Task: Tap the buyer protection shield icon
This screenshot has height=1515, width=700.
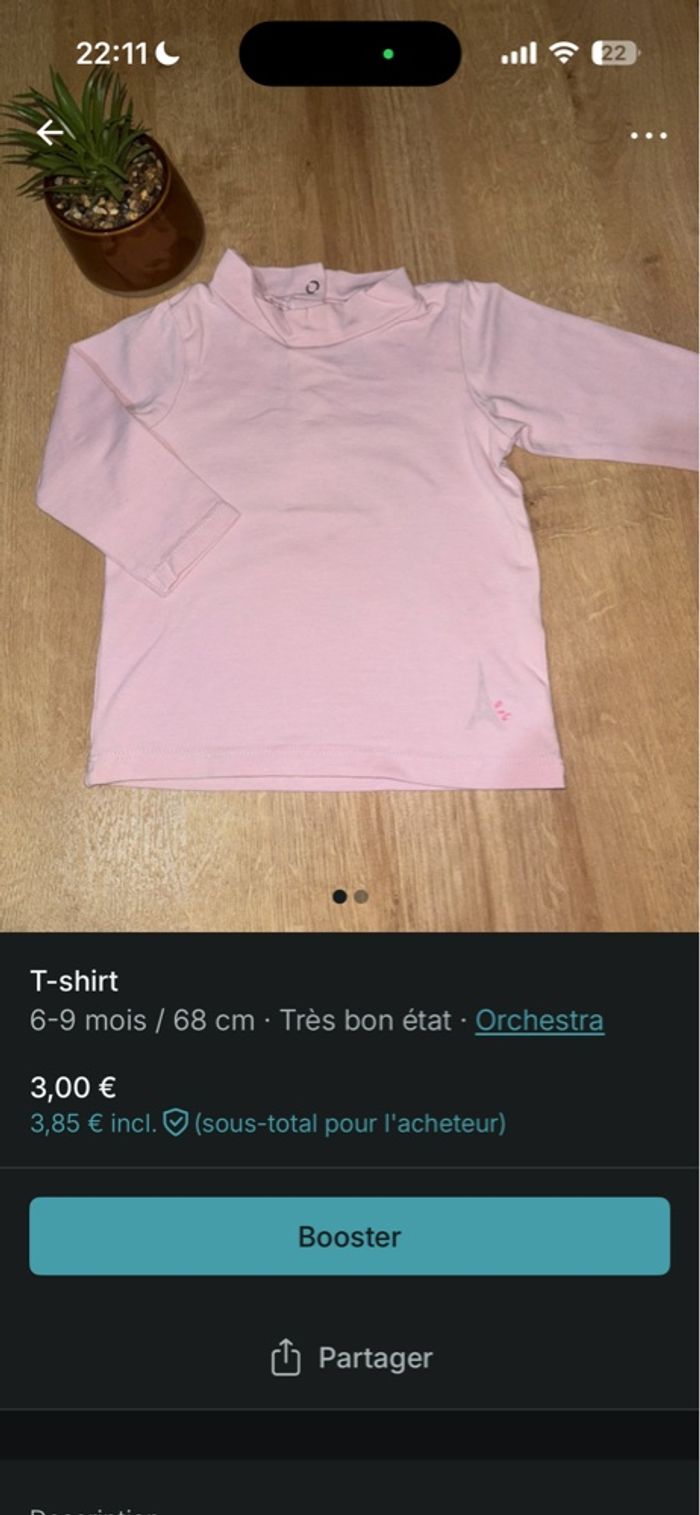Action: (x=176, y=1123)
